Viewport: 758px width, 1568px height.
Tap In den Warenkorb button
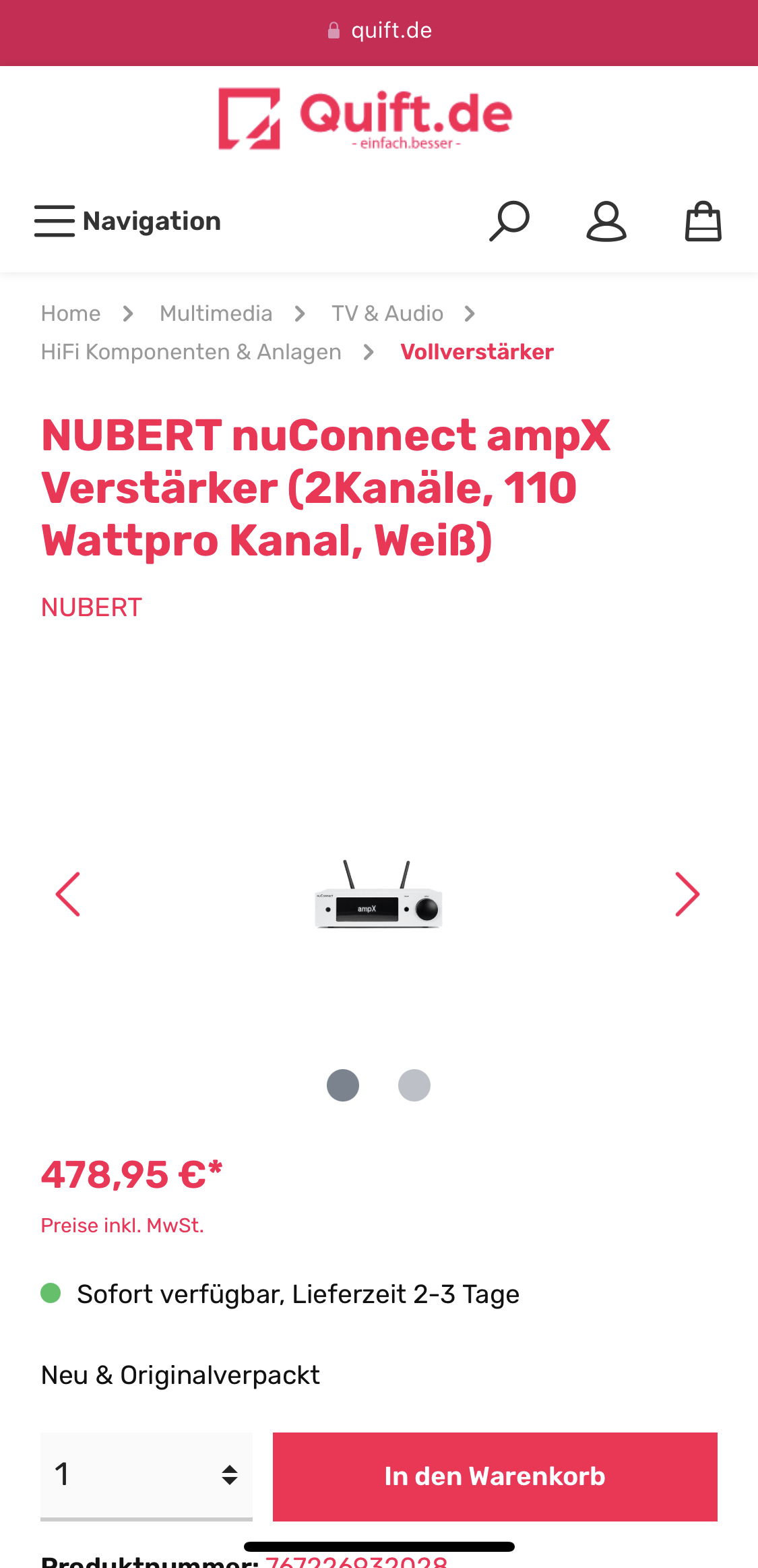coord(495,1476)
